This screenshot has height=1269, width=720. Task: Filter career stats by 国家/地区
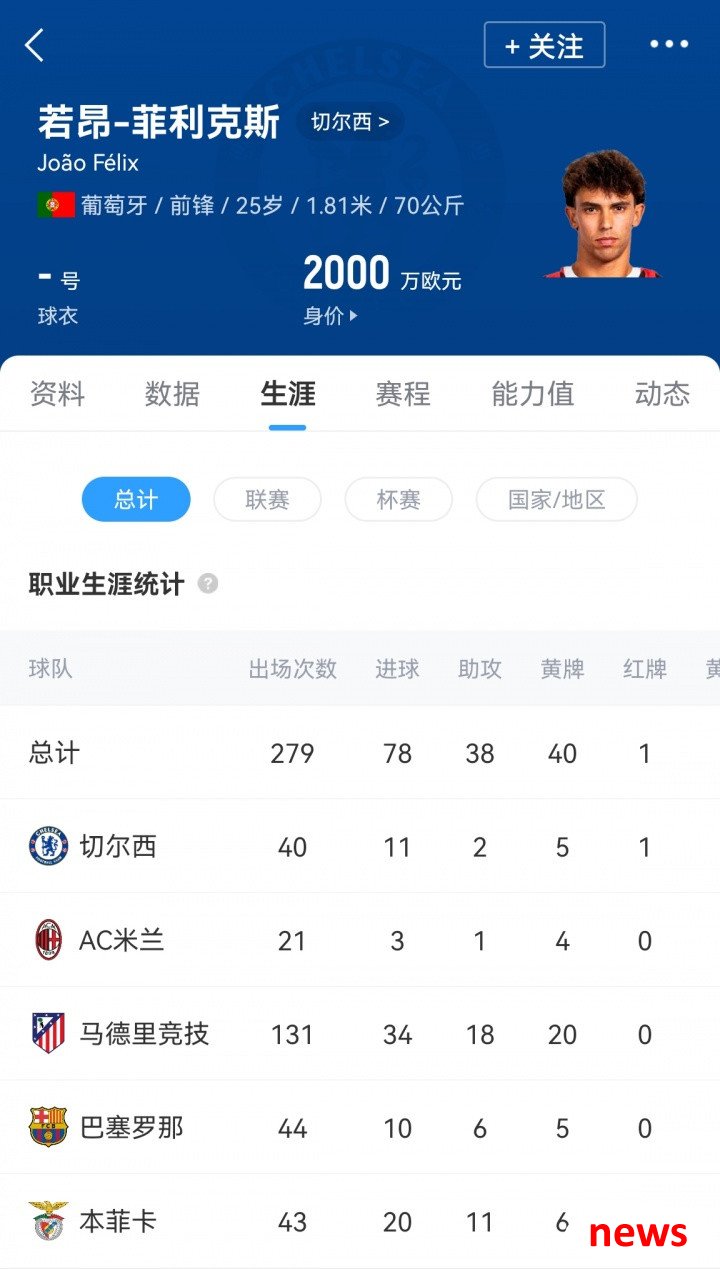[x=556, y=499]
